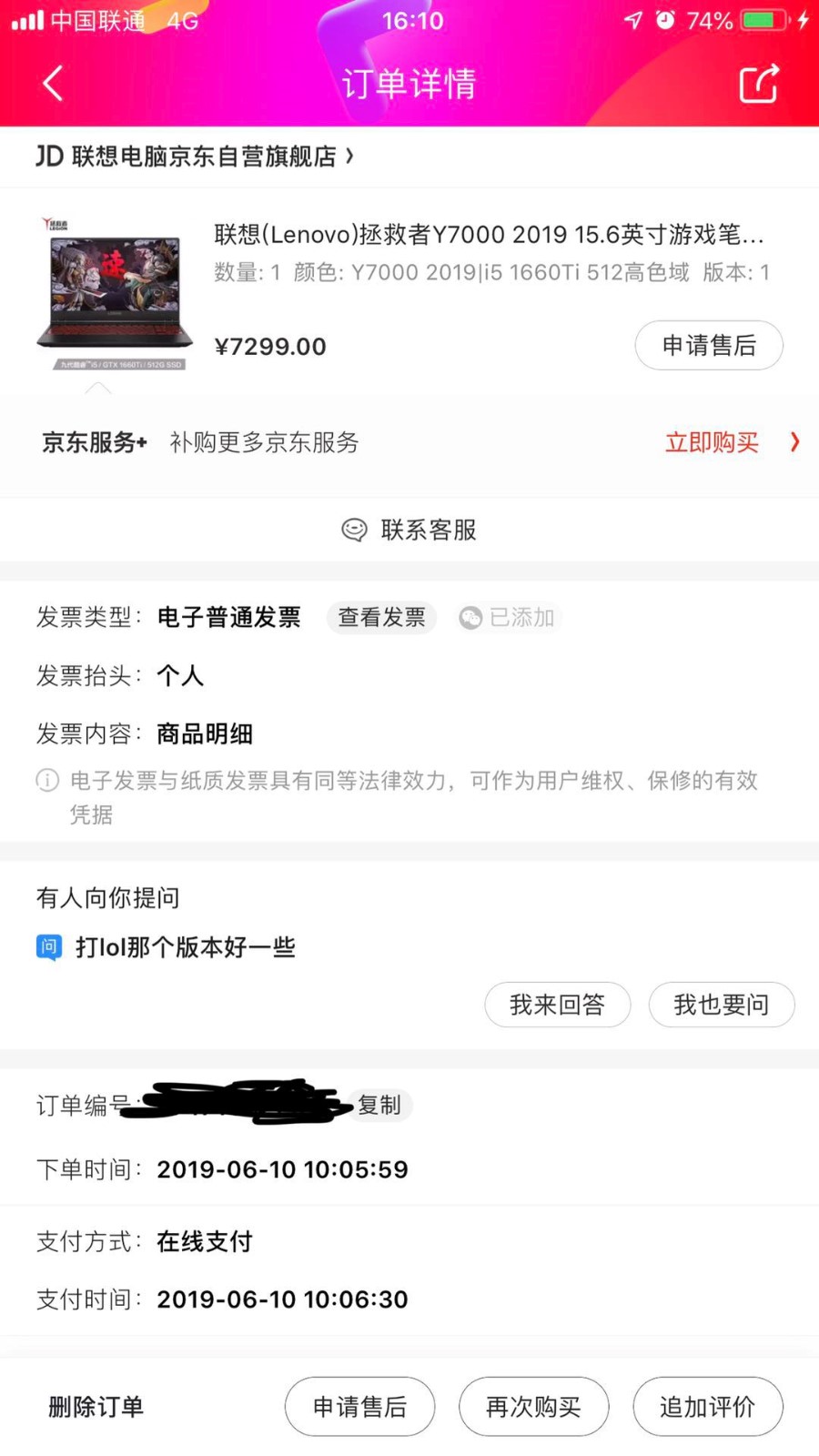819x1456 pixels.
Task: Open the share icon in the header
Action: coord(760,82)
